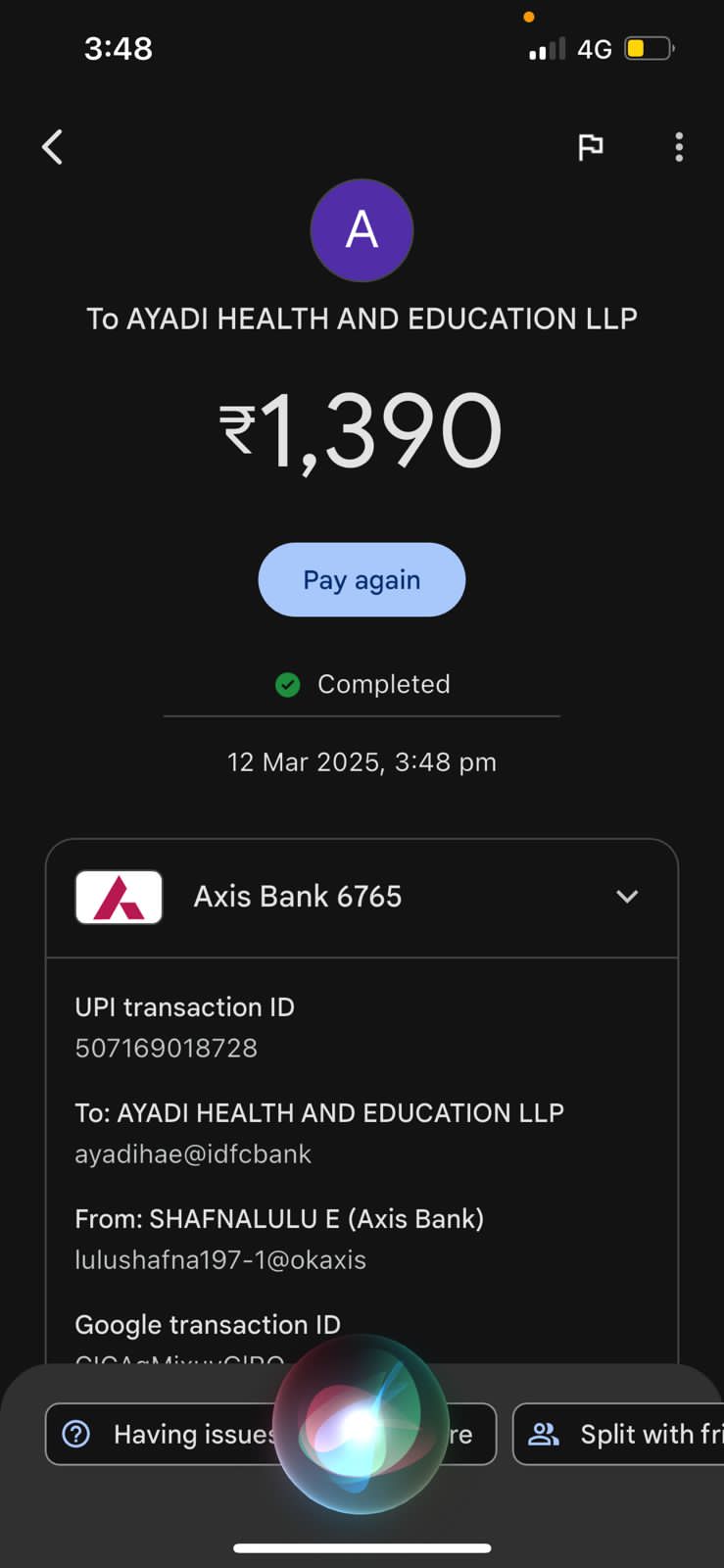
Task: Select the Having issues chip
Action: pos(167,1435)
